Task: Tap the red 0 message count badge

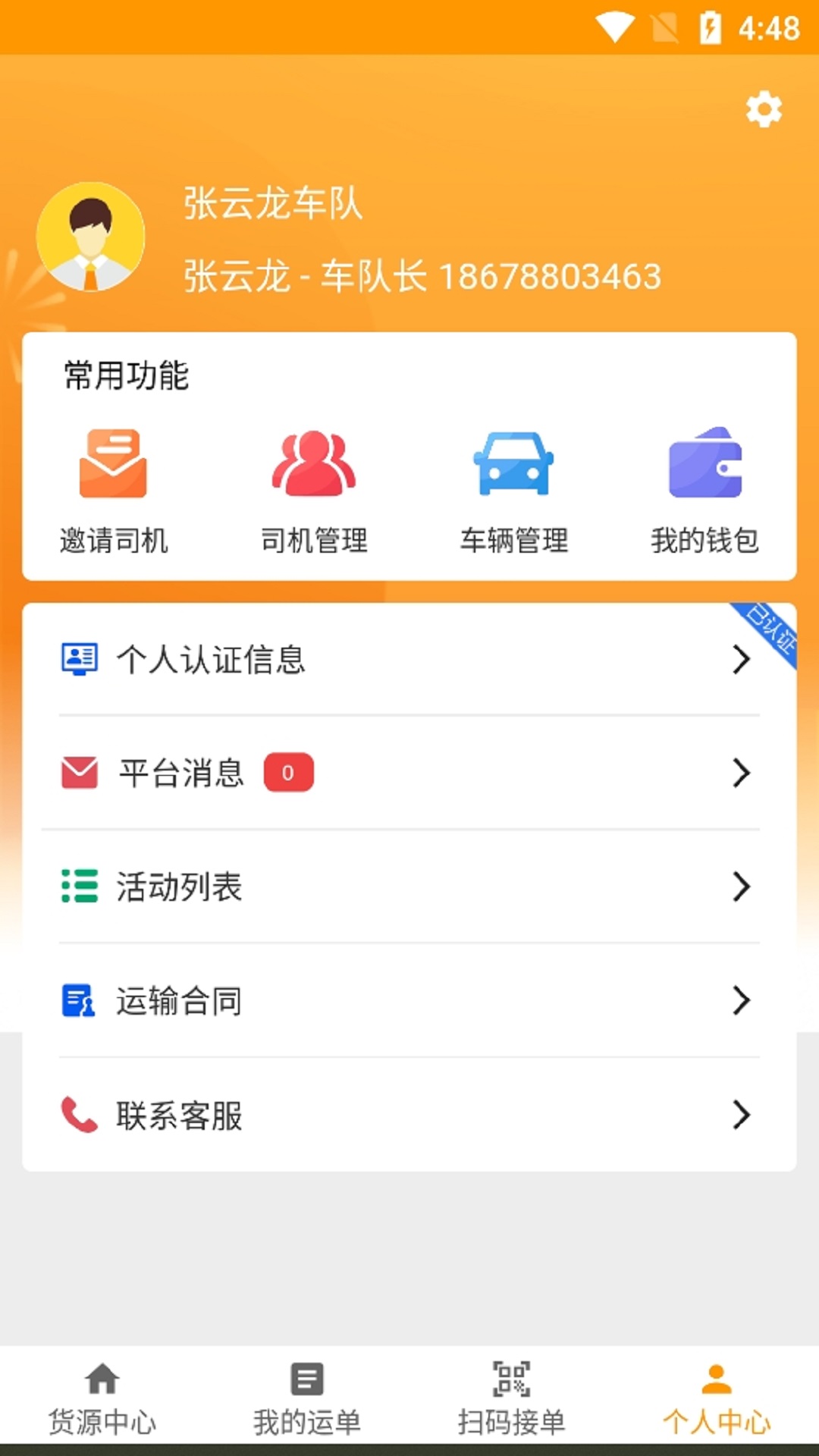Action: click(x=289, y=771)
